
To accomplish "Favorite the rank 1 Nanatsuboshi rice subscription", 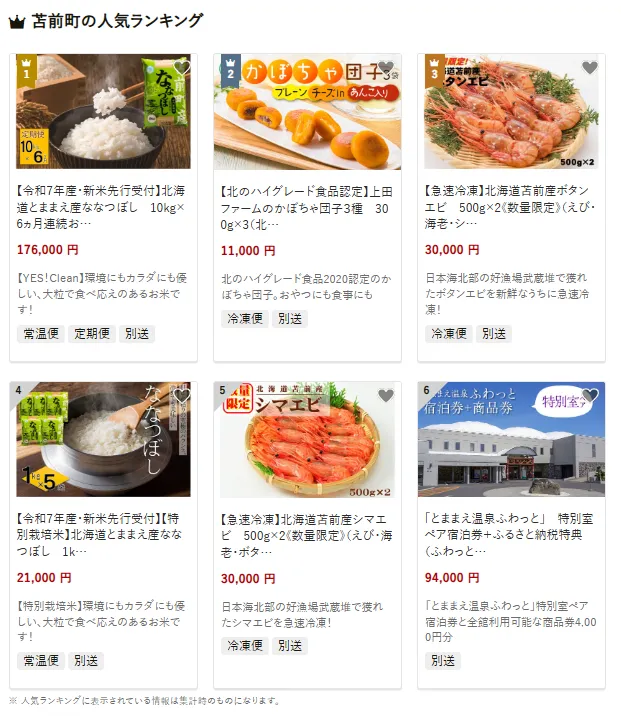I will pyautogui.click(x=181, y=68).
